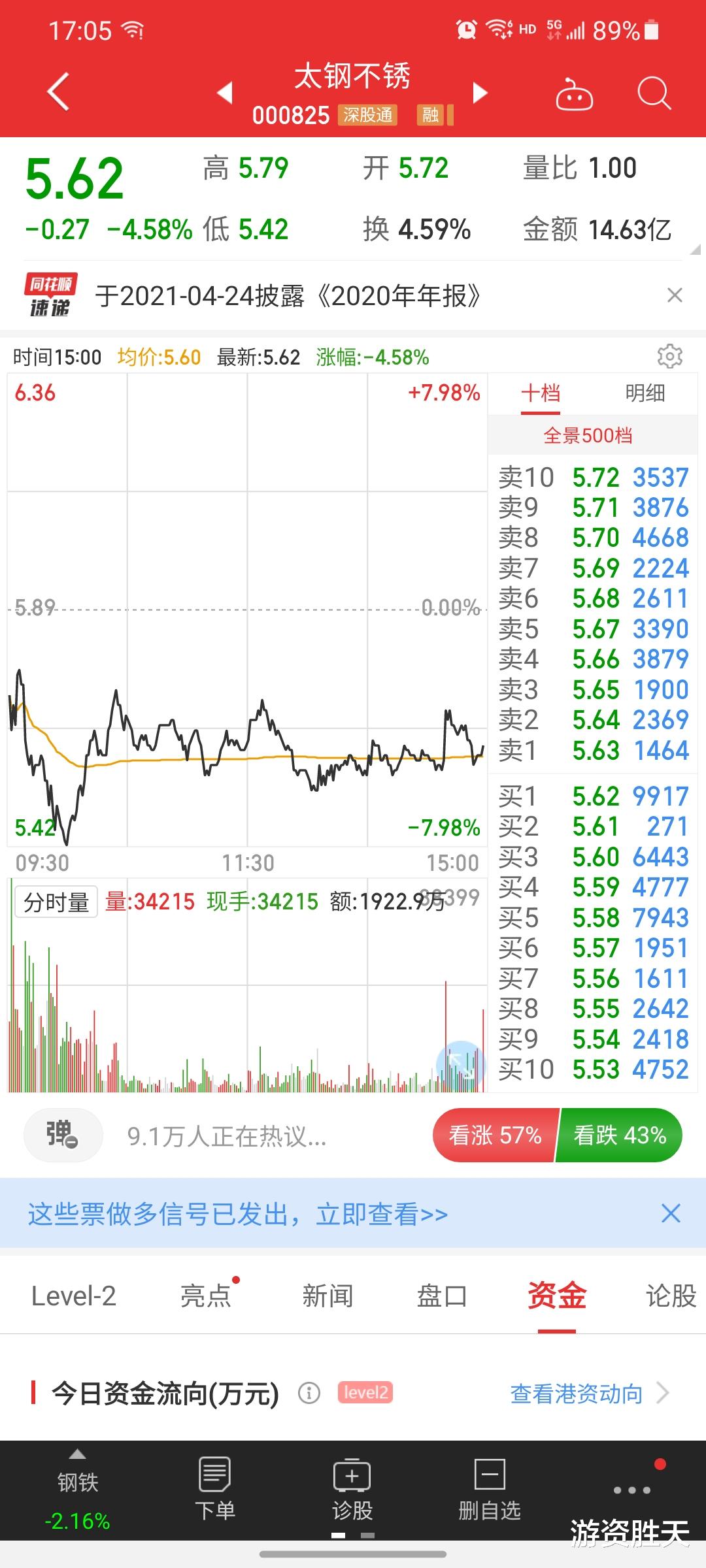Open the AI robot assistant icon
Viewport: 706px width, 1568px height.
pyautogui.click(x=574, y=94)
